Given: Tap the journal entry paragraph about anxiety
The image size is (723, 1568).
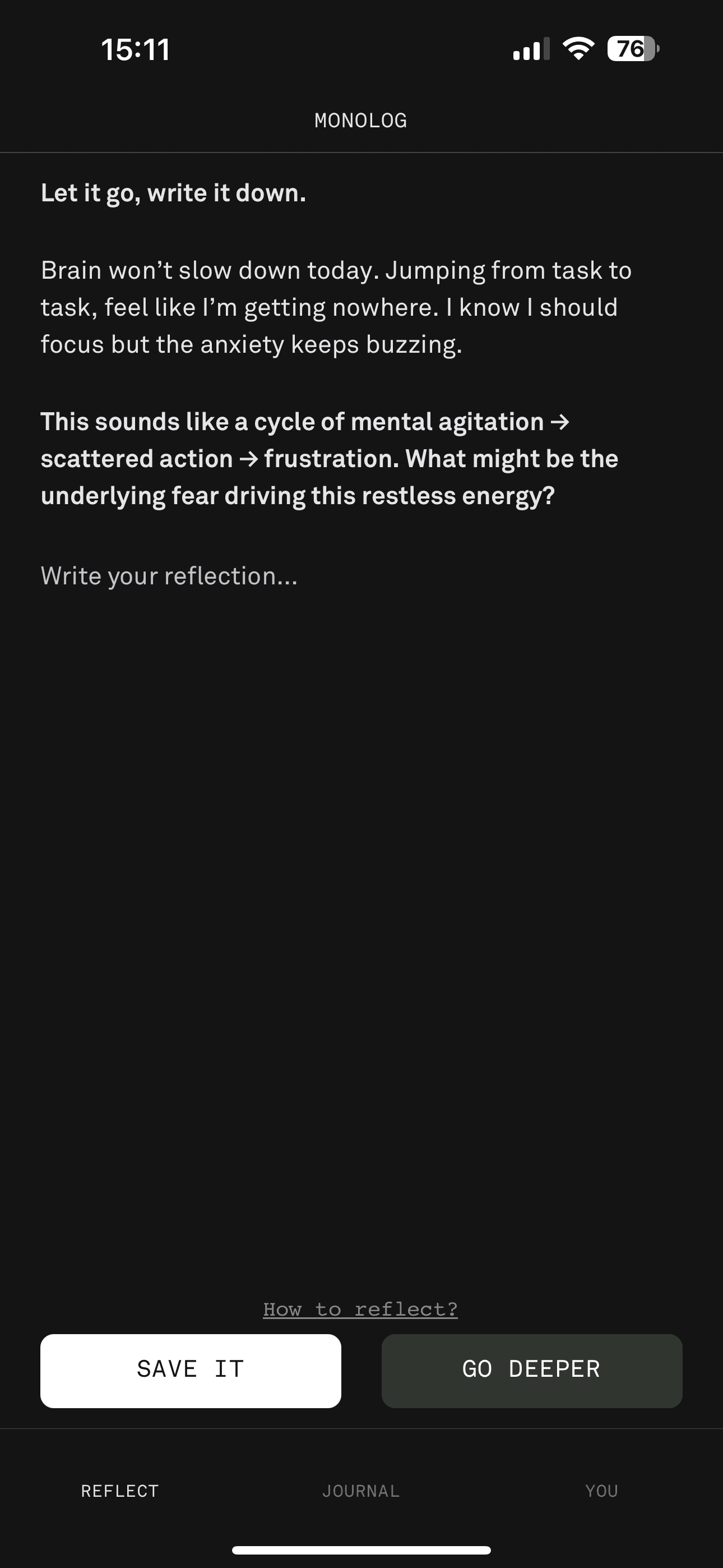Looking at the screenshot, I should pos(335,306).
